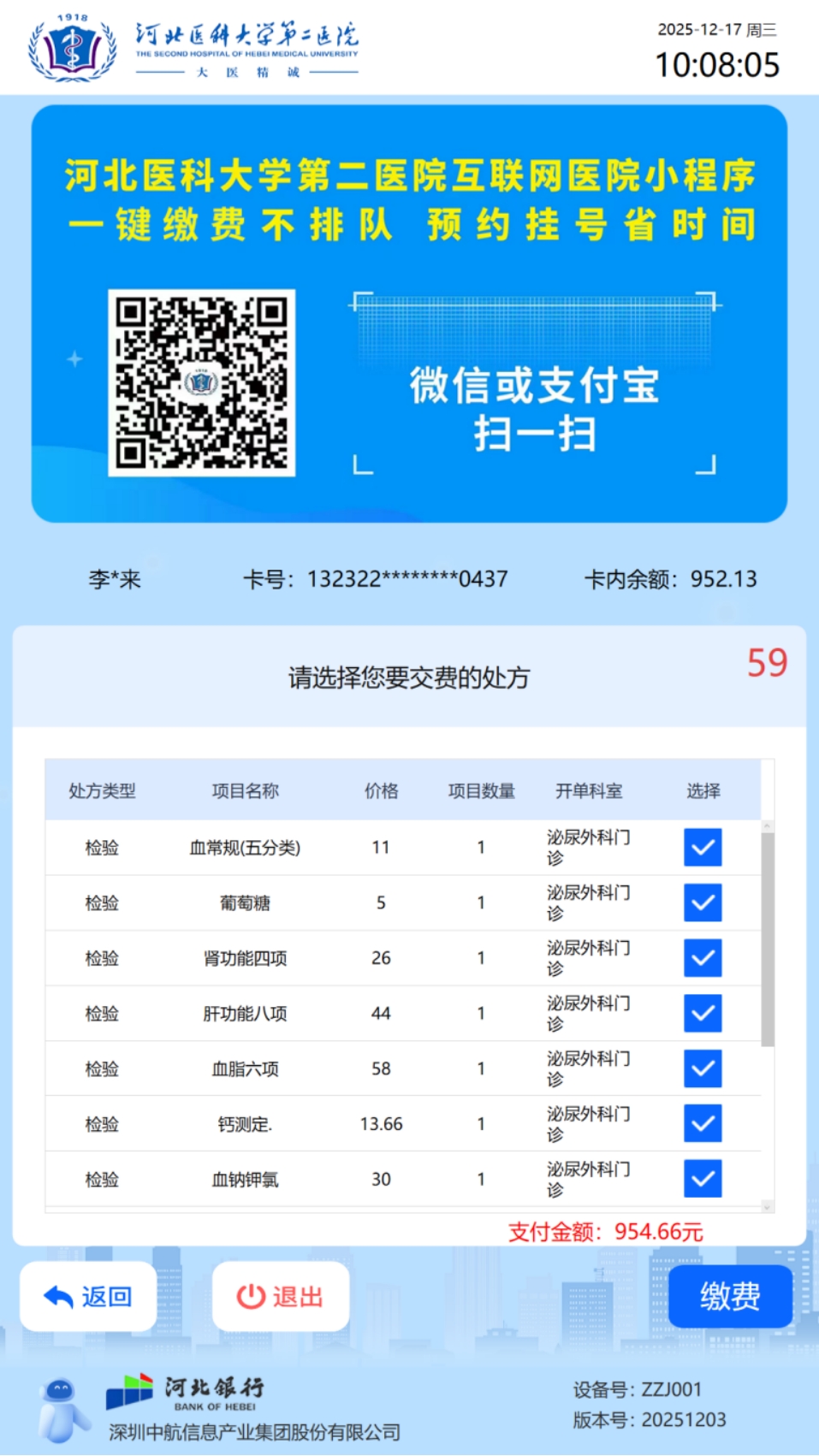The height and width of the screenshot is (1456, 819).
Task: Exit the session via 退出
Action: (x=281, y=1297)
